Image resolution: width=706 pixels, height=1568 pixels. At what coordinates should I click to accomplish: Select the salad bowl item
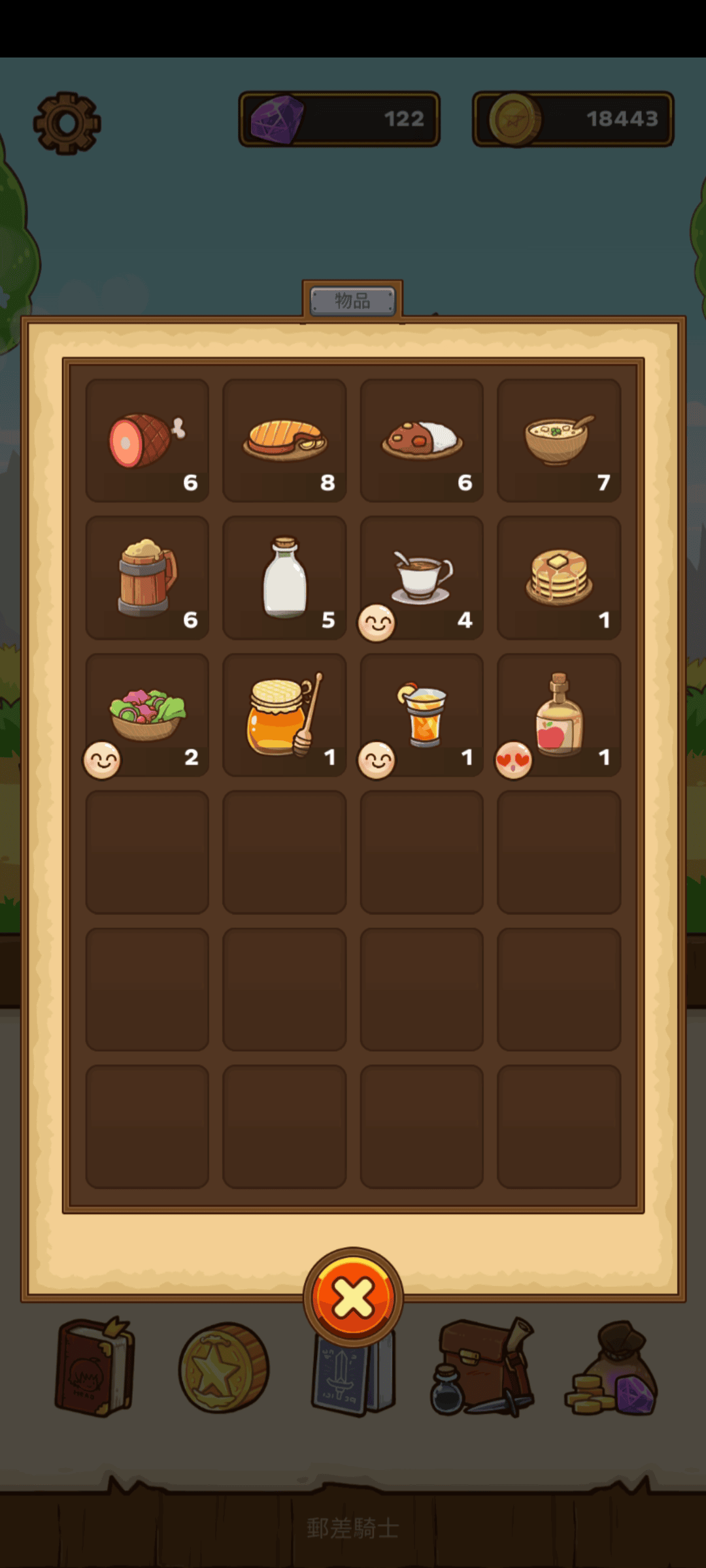tap(147, 715)
